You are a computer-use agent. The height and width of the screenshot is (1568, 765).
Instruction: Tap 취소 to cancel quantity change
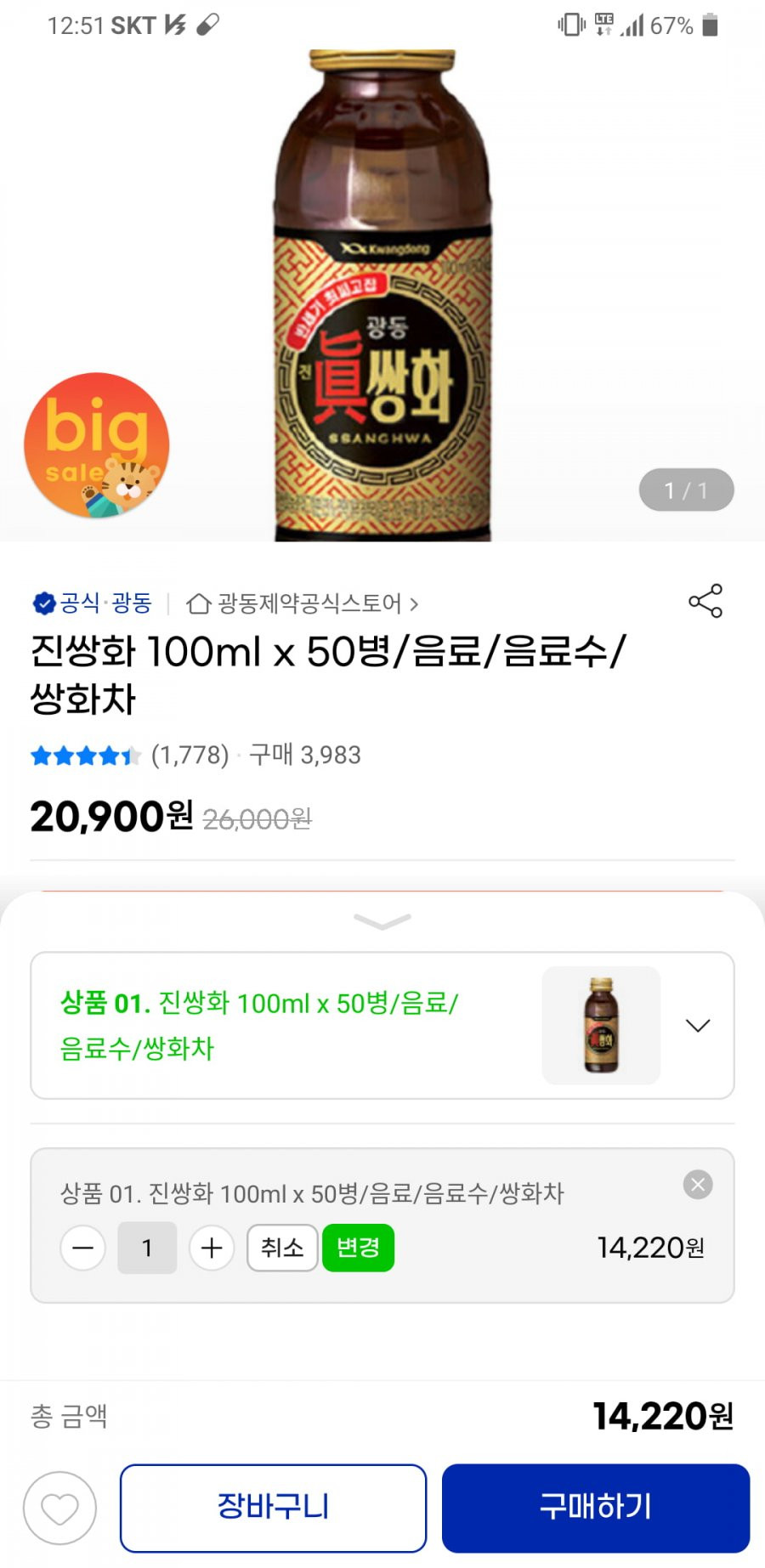[282, 1248]
